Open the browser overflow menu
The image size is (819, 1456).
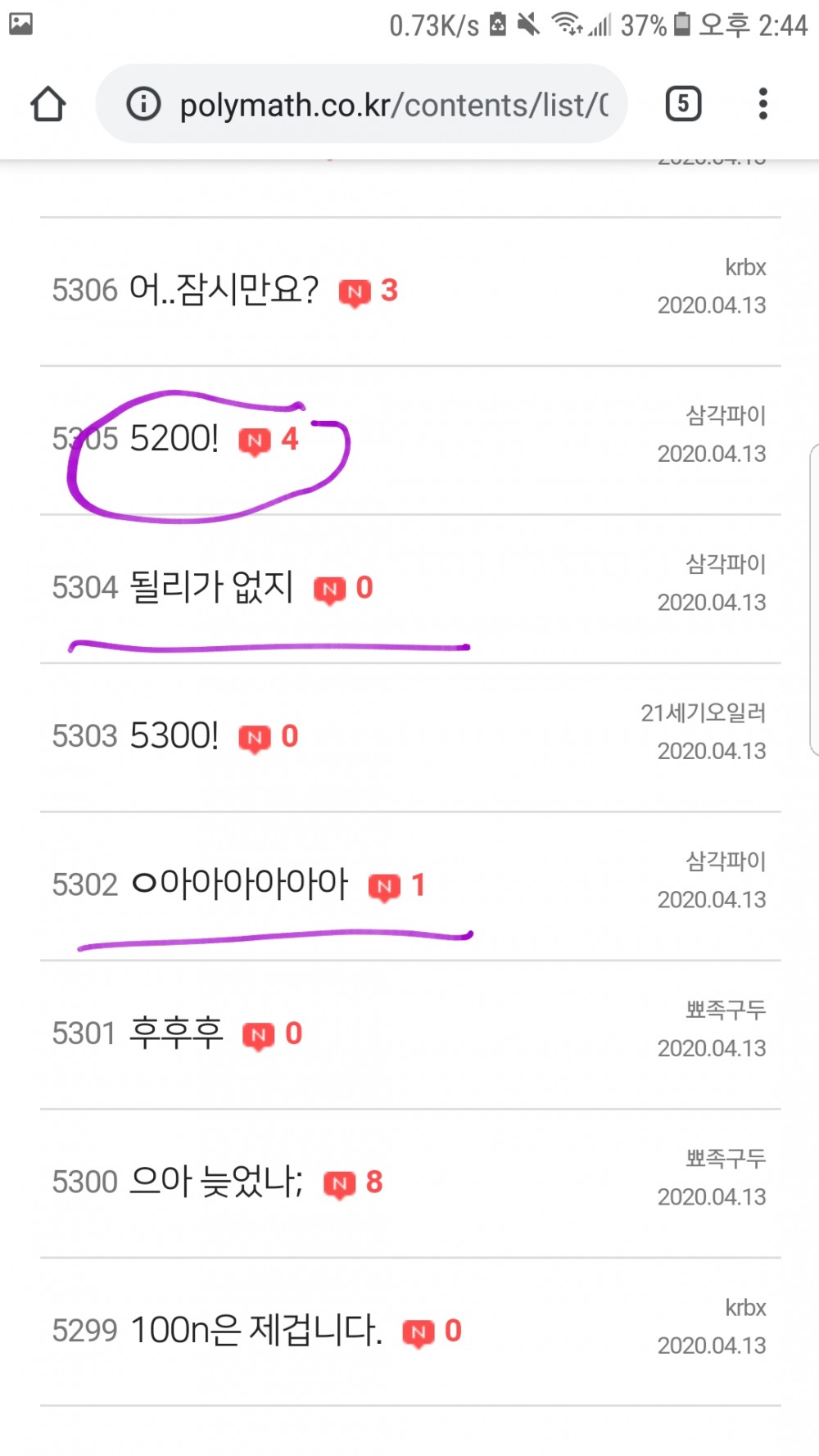(762, 104)
